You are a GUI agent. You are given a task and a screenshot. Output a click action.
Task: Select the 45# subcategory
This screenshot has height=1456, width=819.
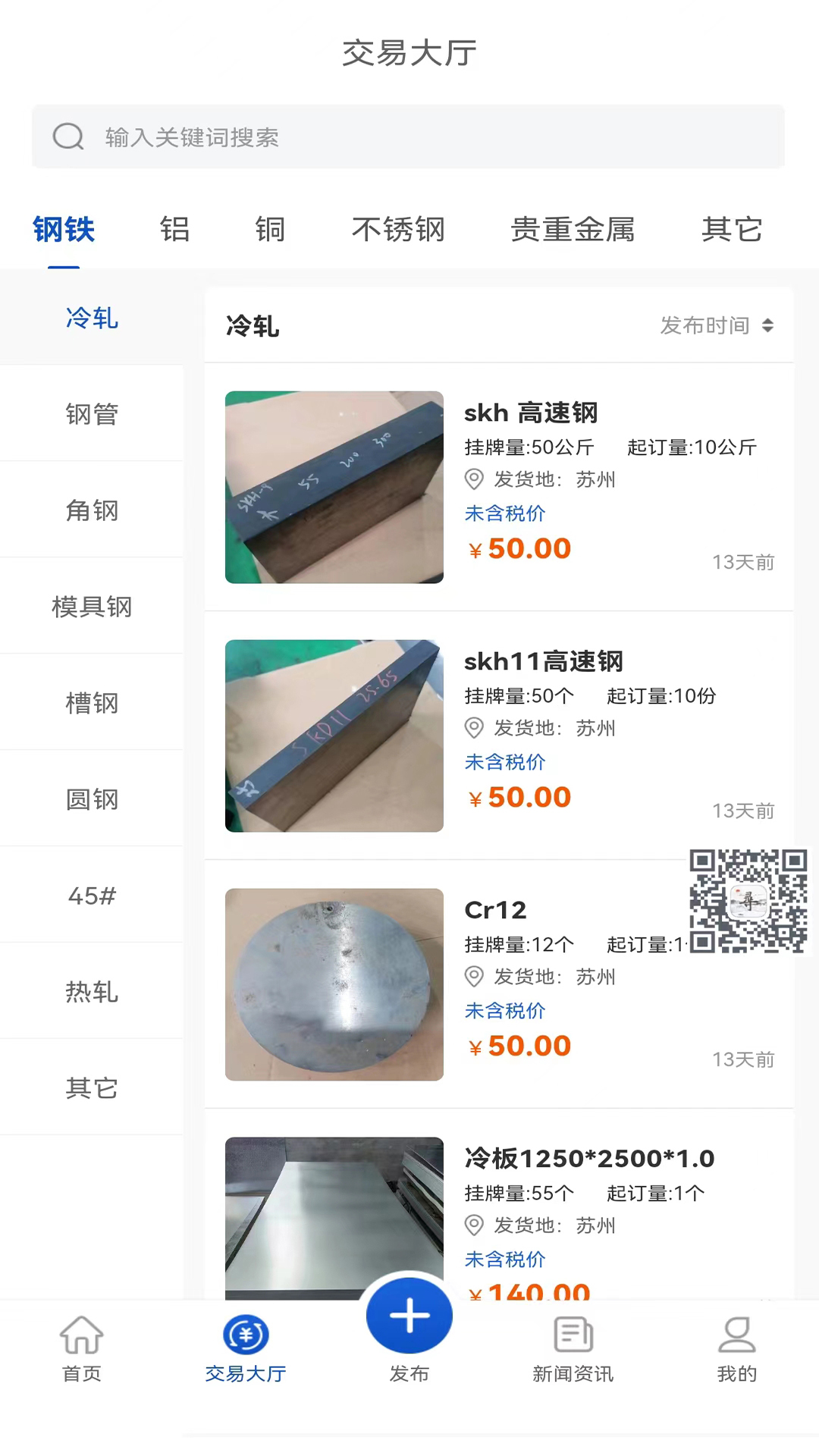[x=92, y=896]
